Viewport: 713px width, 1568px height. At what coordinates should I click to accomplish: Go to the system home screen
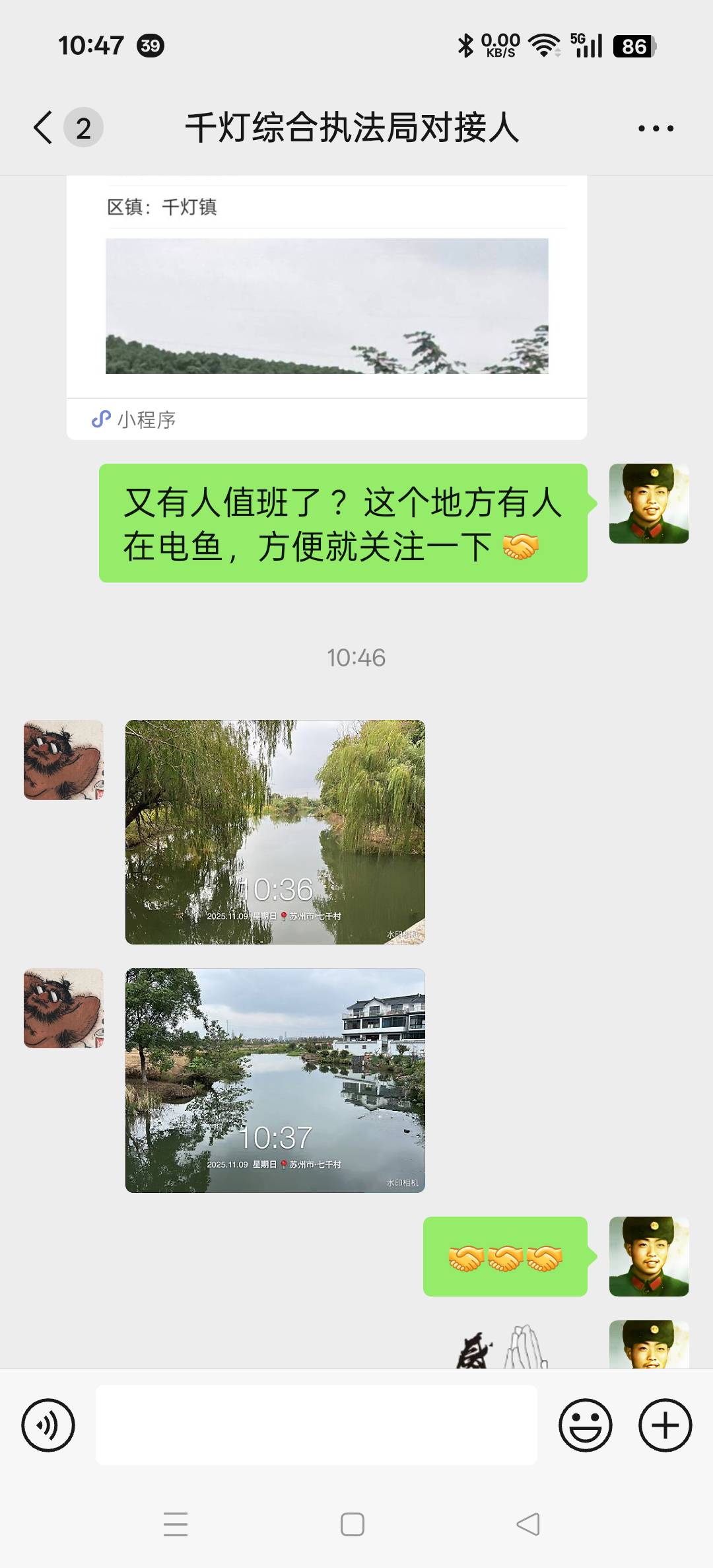coord(353,1524)
